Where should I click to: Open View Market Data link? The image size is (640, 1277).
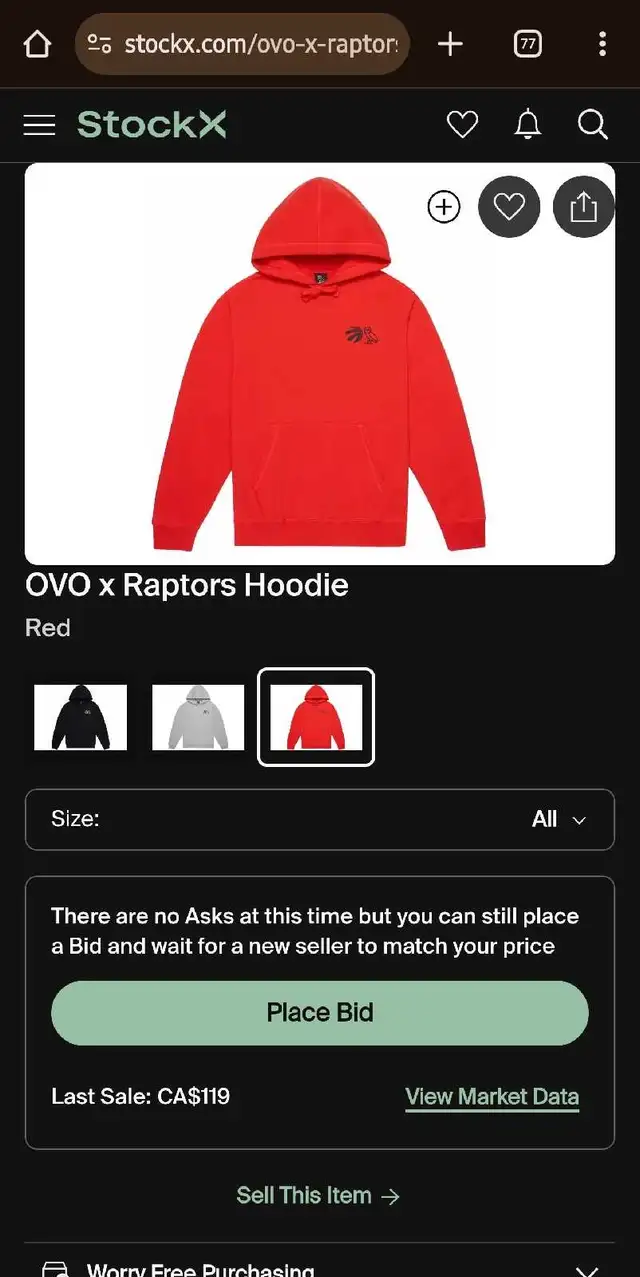tap(492, 1096)
